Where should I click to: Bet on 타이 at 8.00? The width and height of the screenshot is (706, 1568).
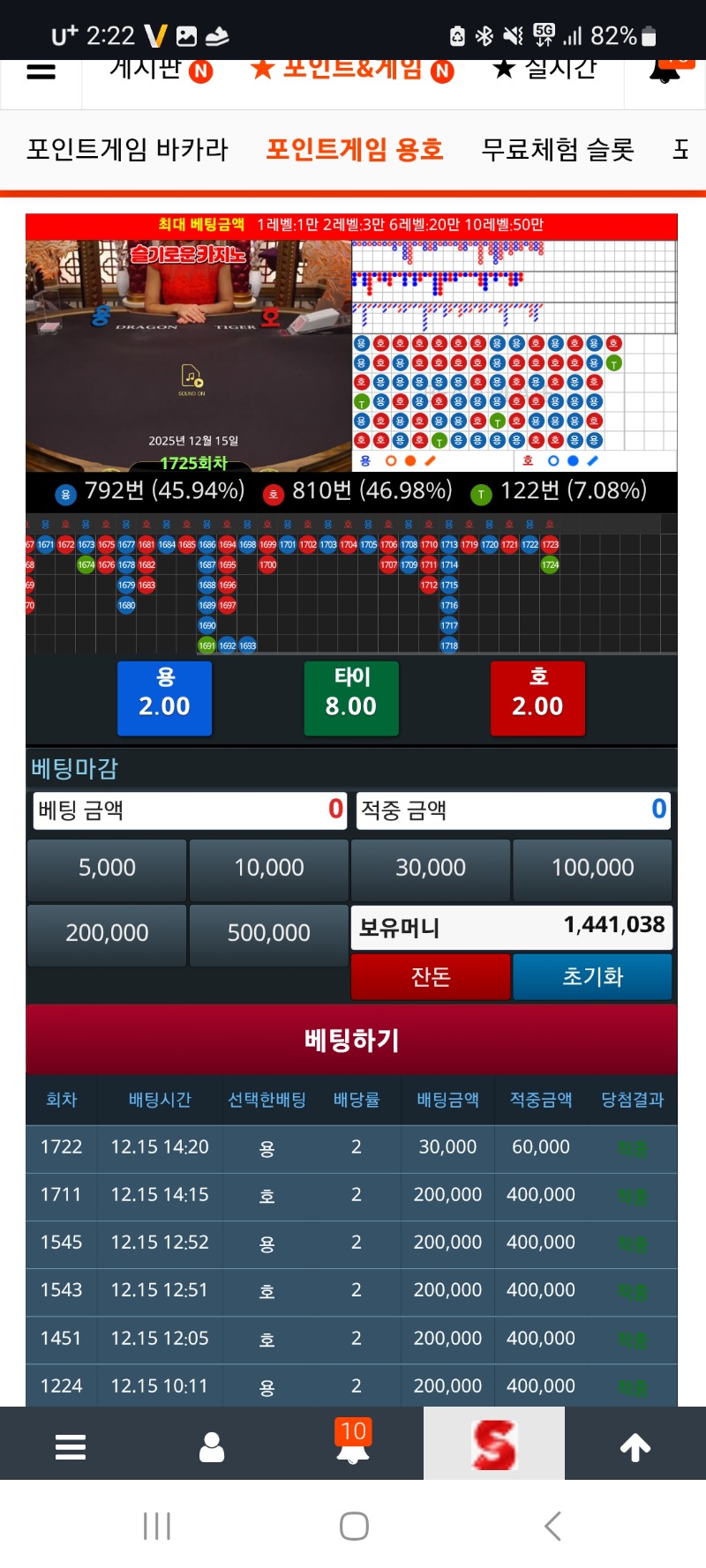351,698
